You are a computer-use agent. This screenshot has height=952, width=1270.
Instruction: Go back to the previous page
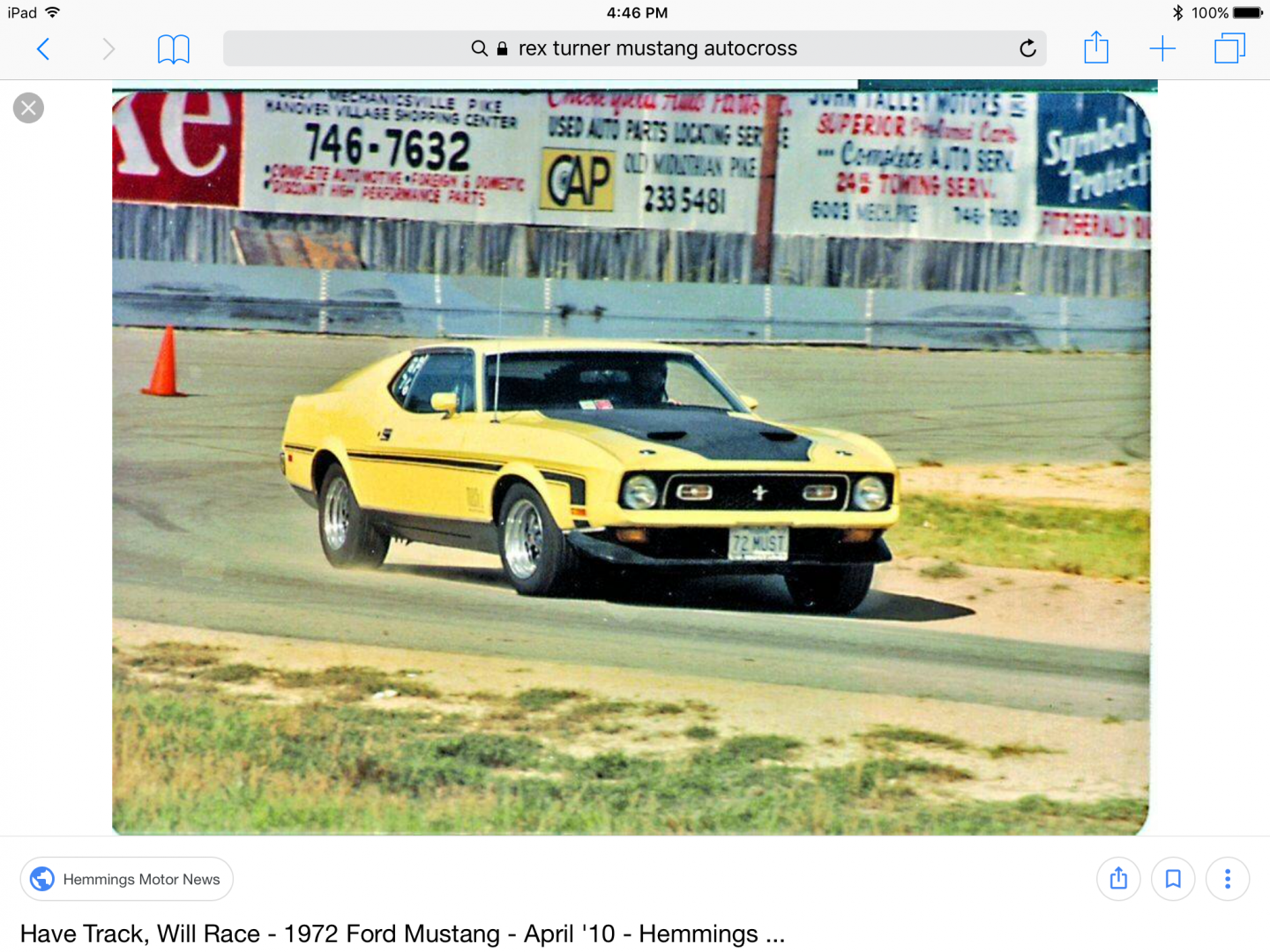(42, 49)
